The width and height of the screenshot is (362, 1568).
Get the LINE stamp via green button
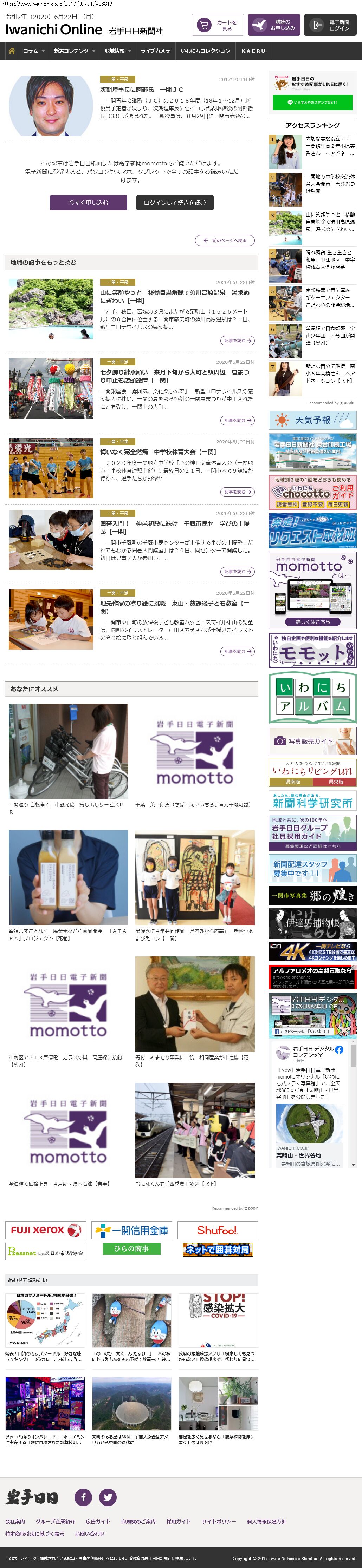[312, 102]
